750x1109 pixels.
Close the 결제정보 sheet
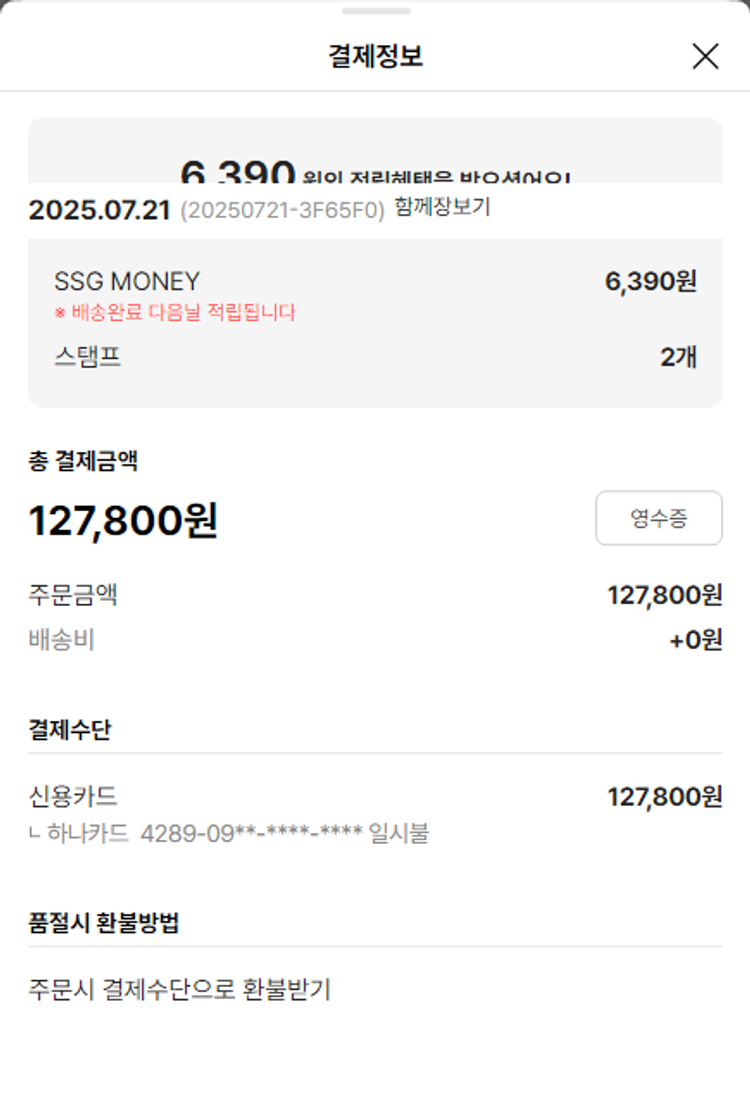[705, 57]
